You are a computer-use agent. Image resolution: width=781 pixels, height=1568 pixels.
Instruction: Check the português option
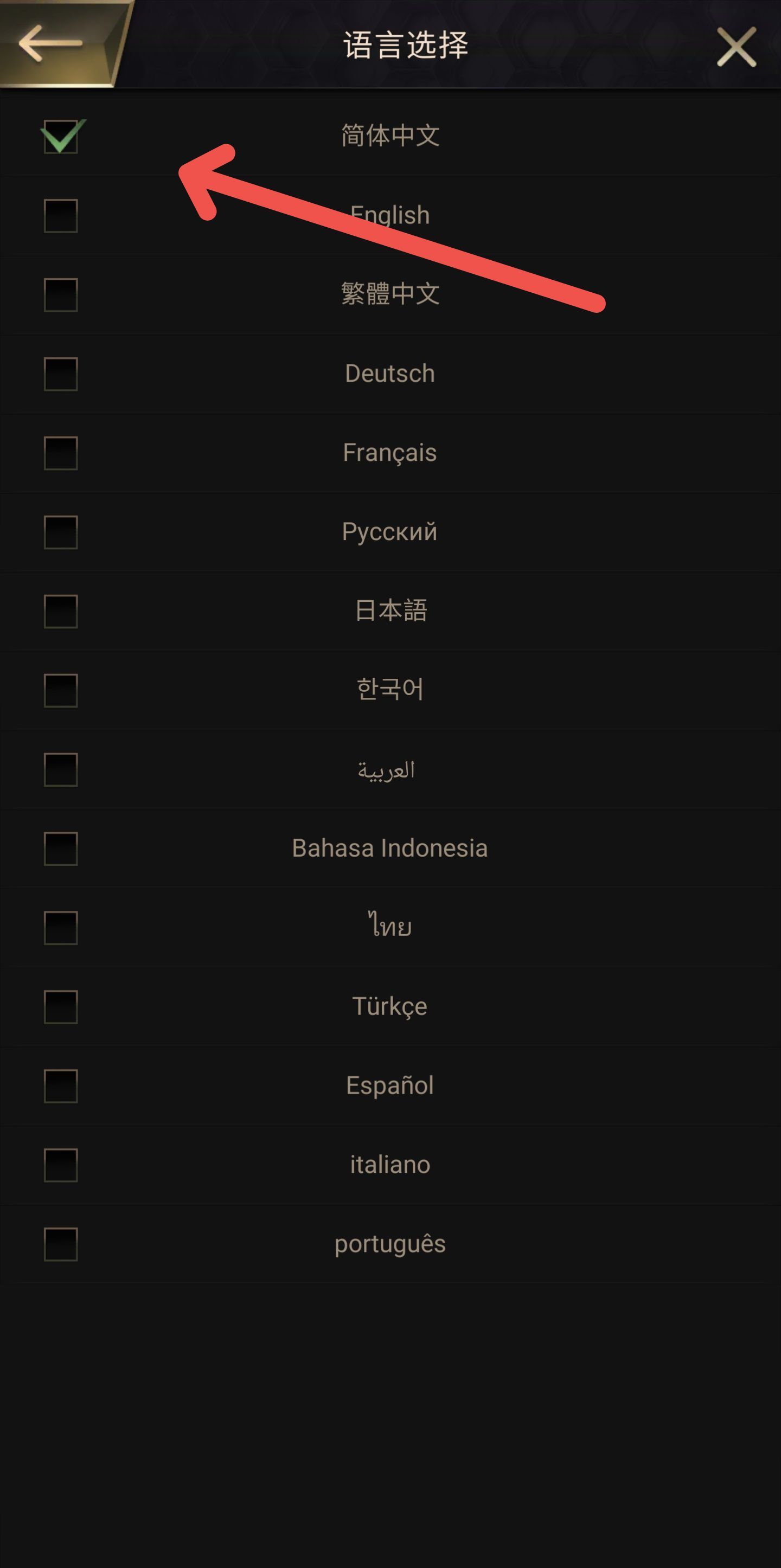pyautogui.click(x=390, y=1244)
